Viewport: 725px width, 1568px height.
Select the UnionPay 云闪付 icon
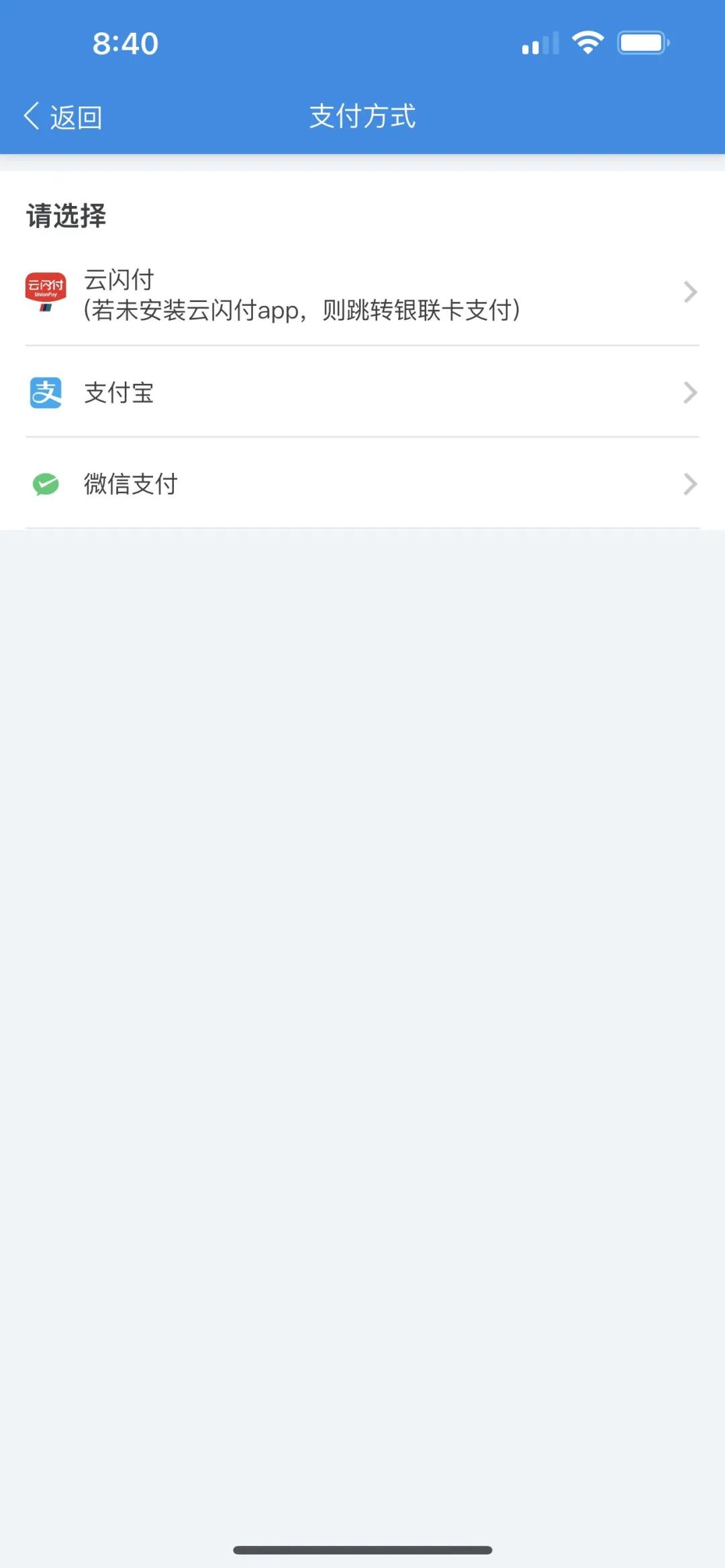click(45, 287)
